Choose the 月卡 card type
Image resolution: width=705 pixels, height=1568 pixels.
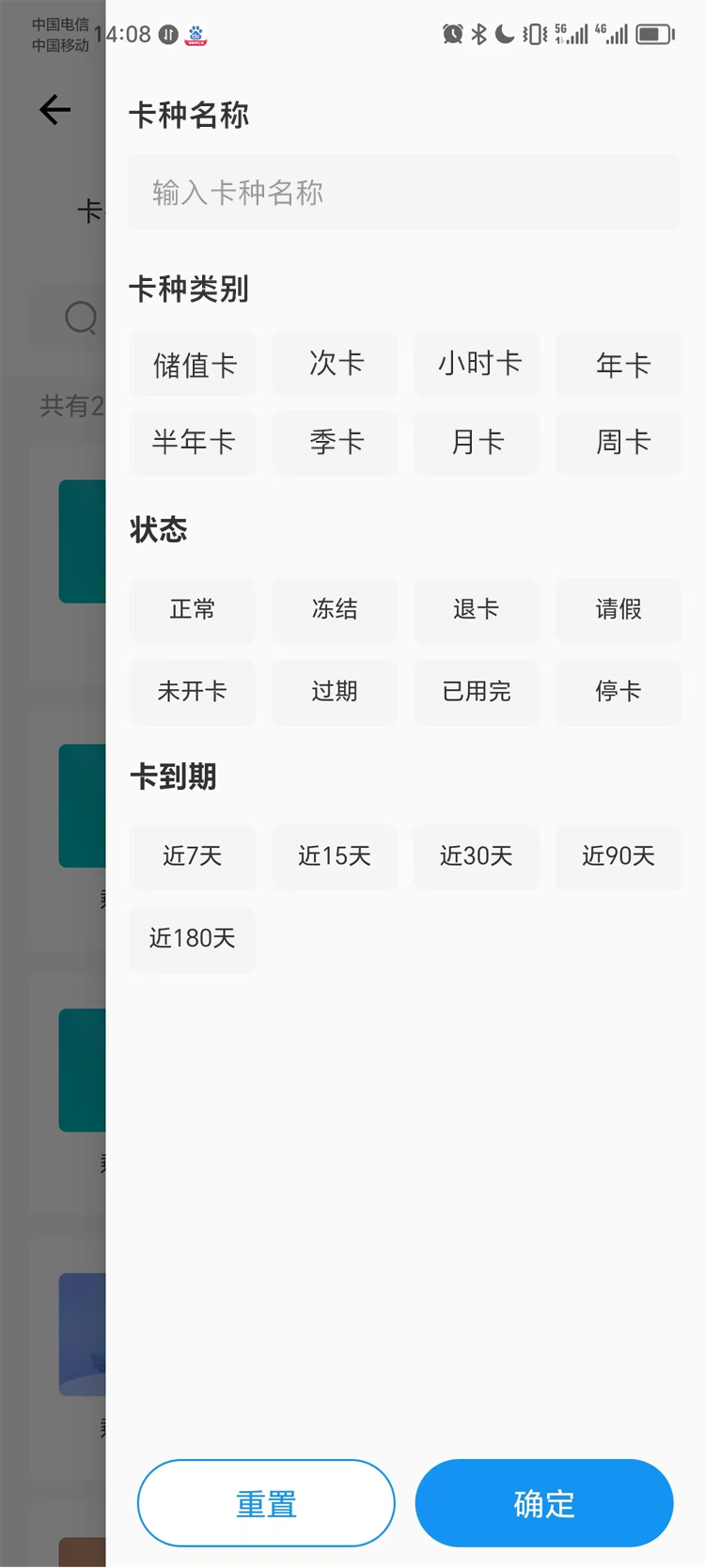(x=477, y=443)
